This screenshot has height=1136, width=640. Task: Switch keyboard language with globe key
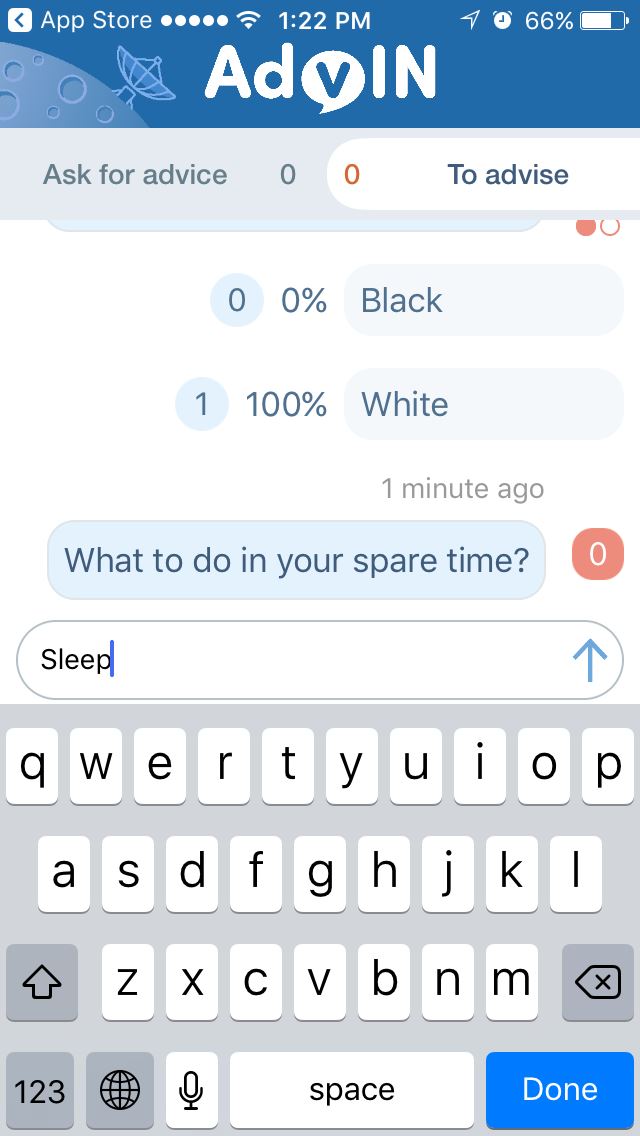[120, 1090]
